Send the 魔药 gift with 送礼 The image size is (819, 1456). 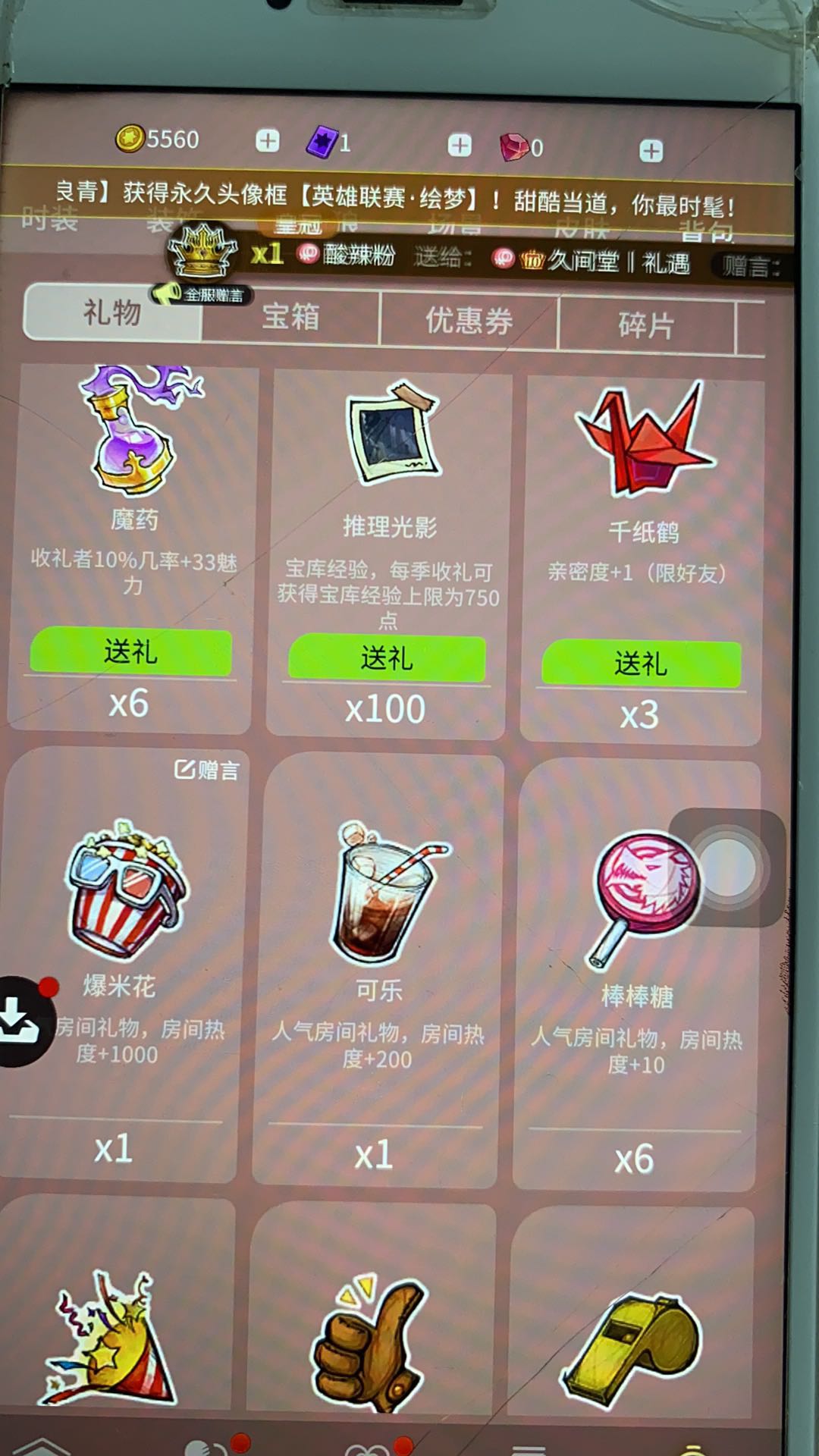130,651
